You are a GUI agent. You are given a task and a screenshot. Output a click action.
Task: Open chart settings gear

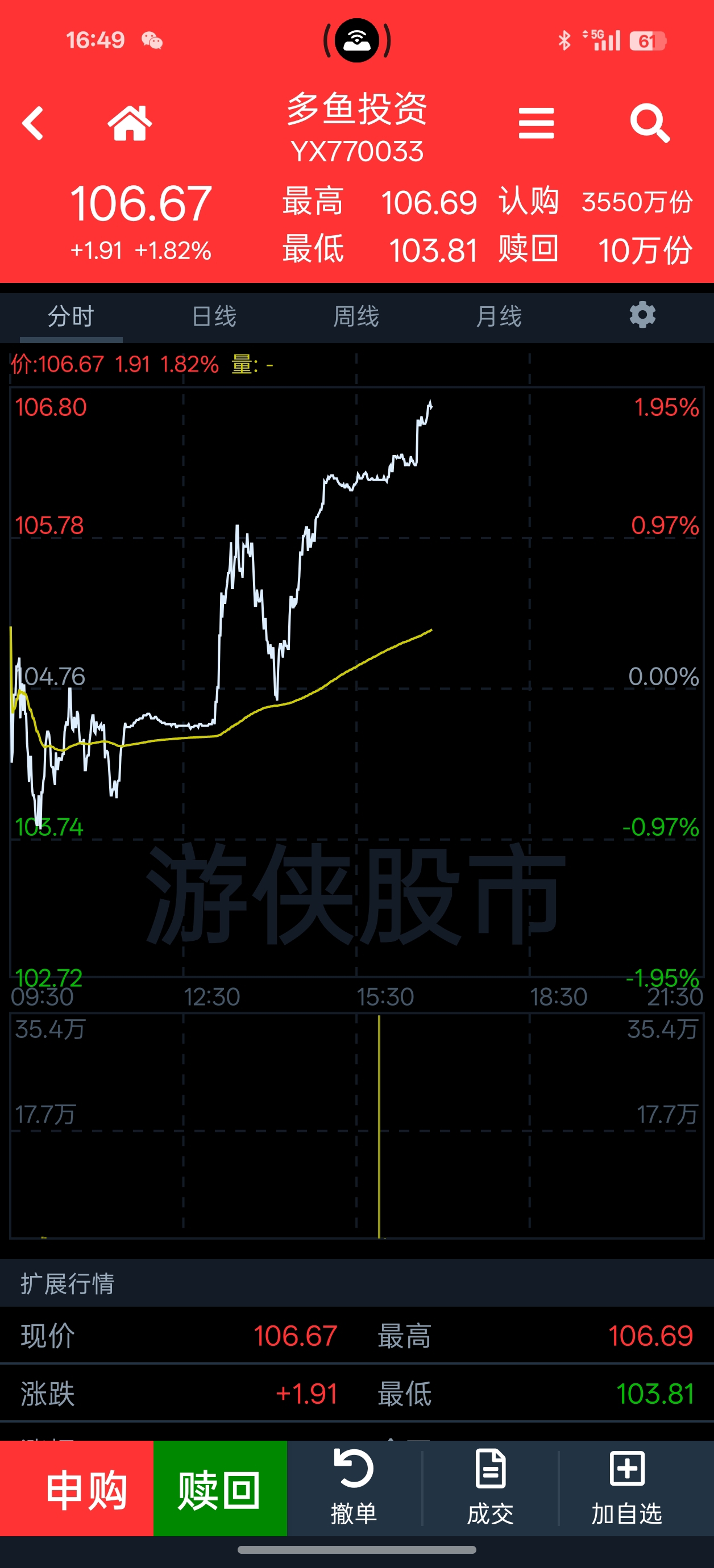pos(642,315)
